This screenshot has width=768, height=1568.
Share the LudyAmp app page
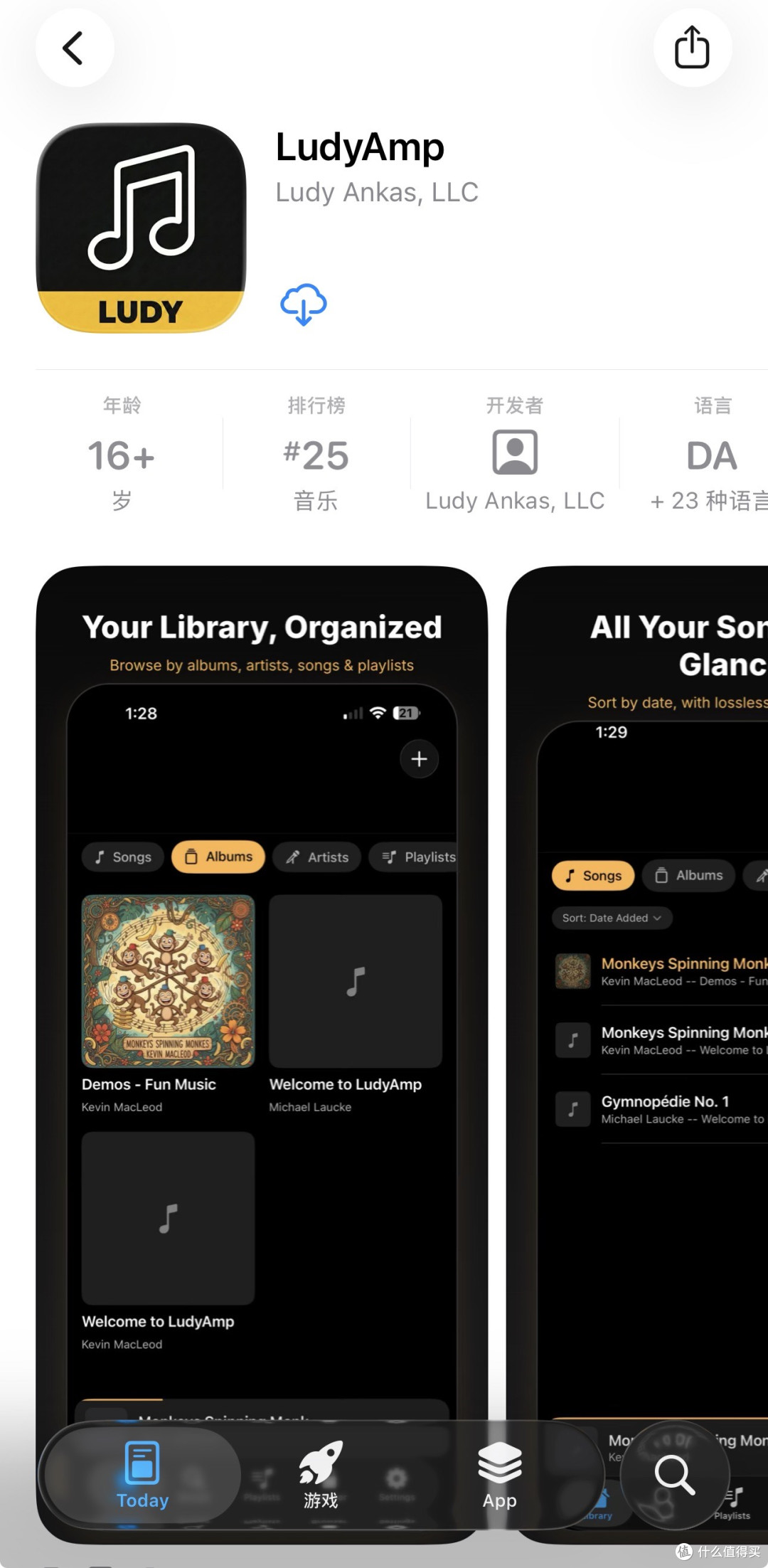coord(692,48)
